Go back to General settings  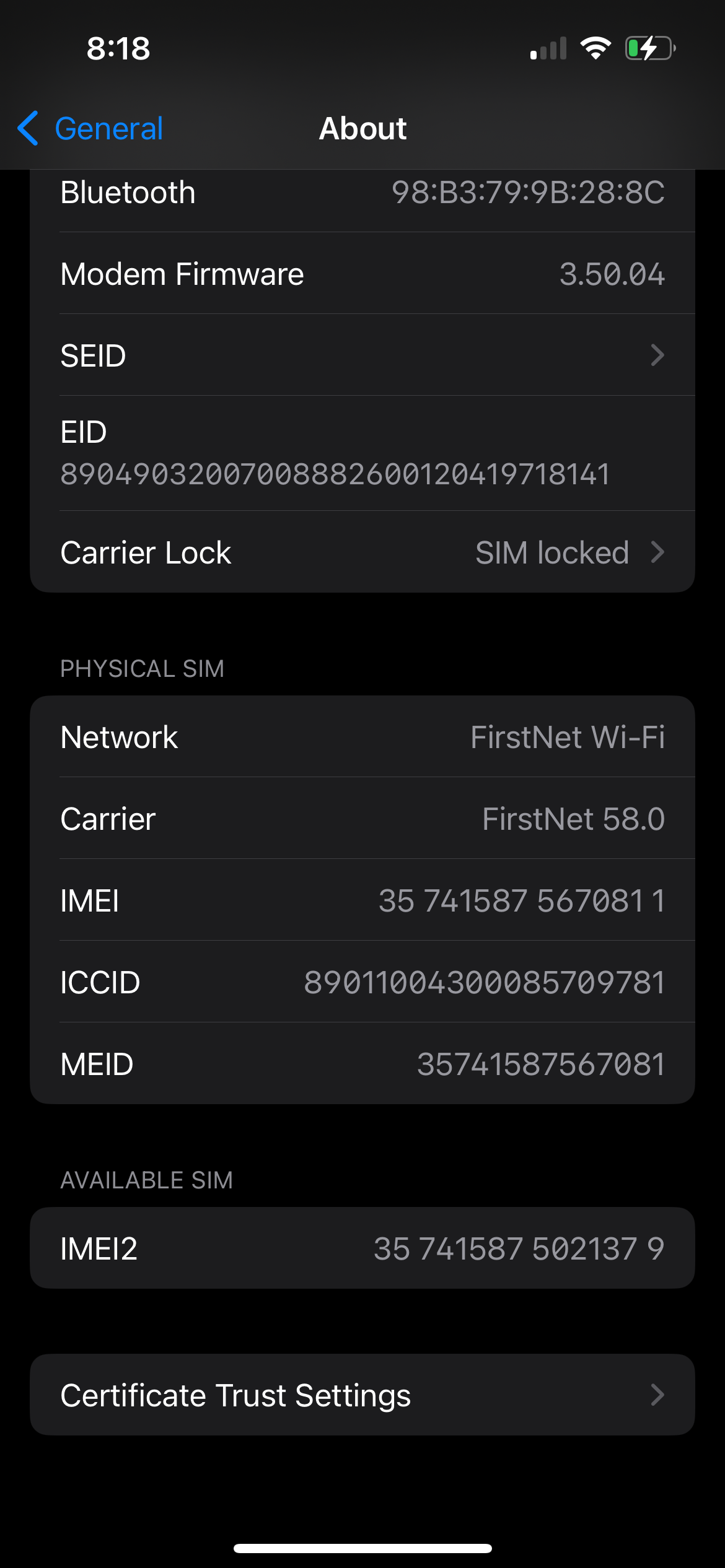click(90, 129)
